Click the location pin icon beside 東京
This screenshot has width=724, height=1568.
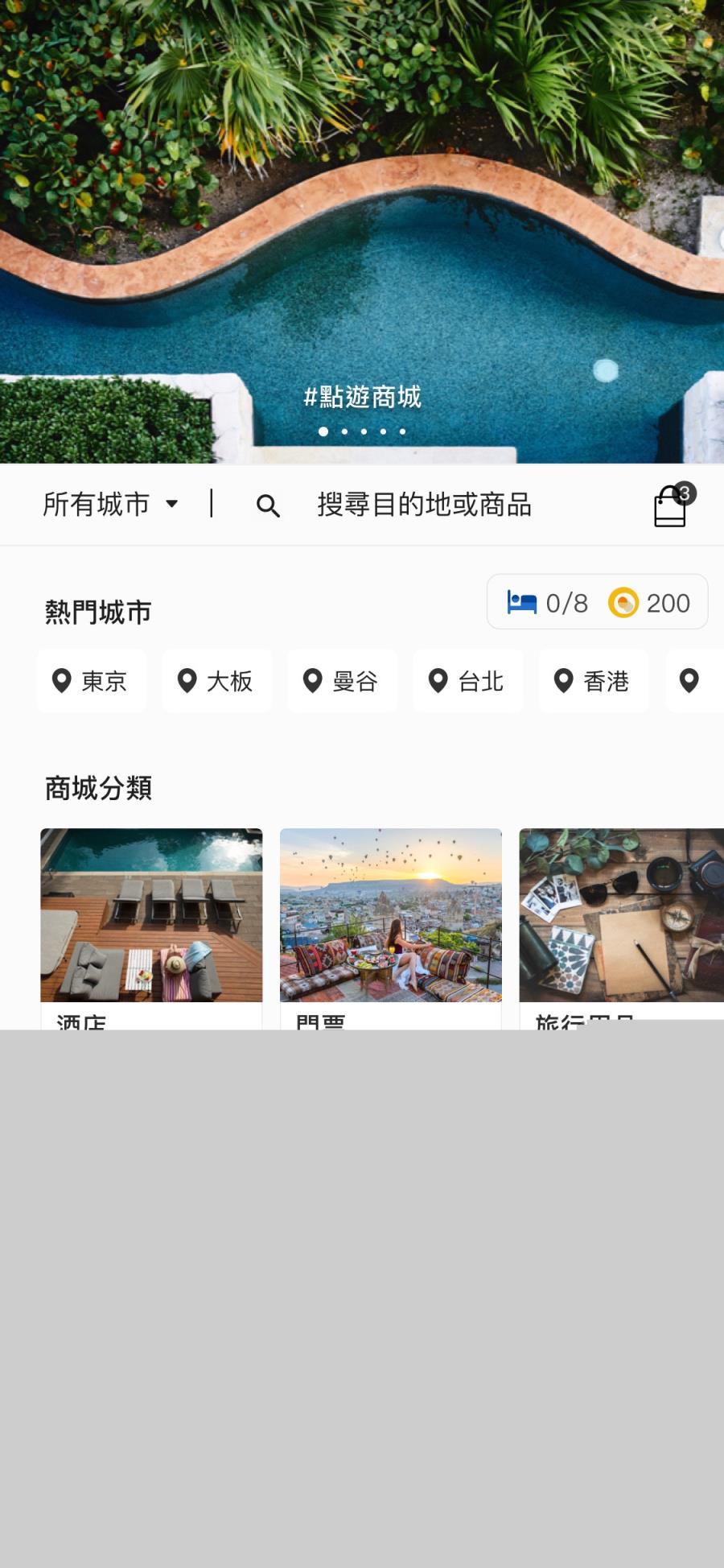[x=61, y=680]
